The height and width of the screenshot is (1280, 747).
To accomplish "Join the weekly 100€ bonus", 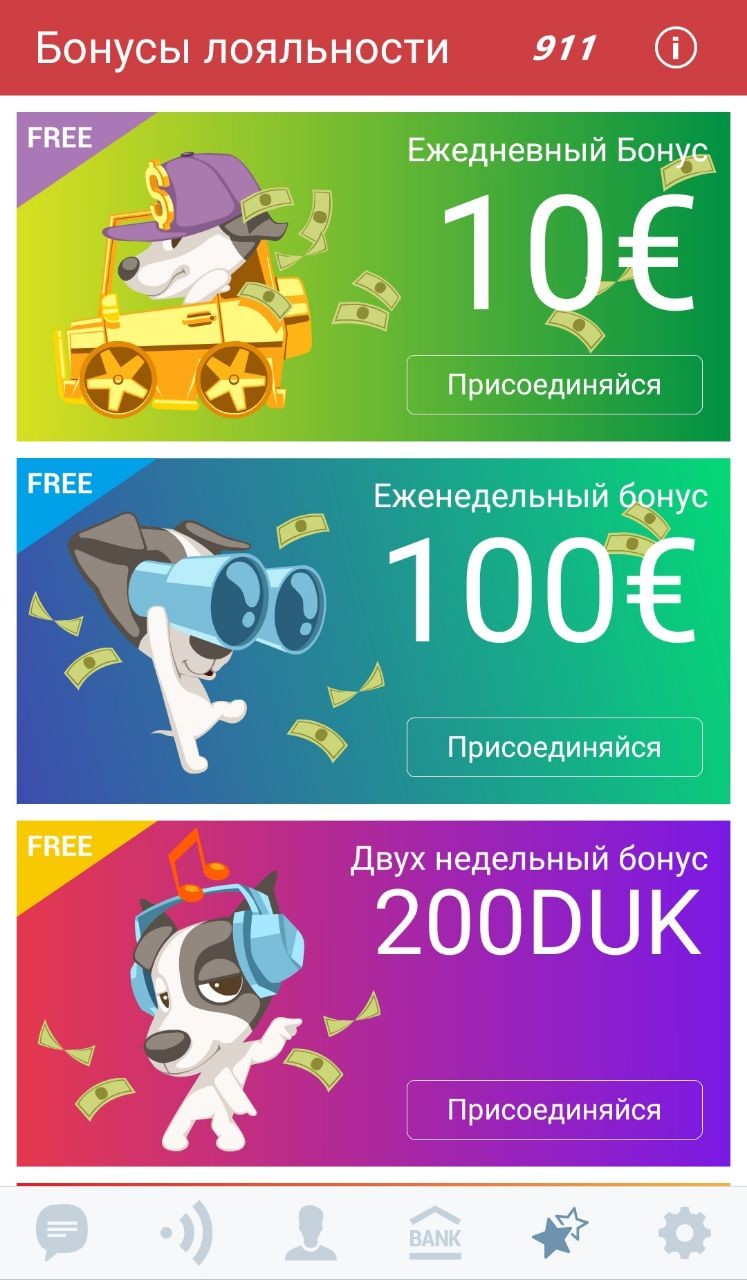I will click(x=554, y=747).
